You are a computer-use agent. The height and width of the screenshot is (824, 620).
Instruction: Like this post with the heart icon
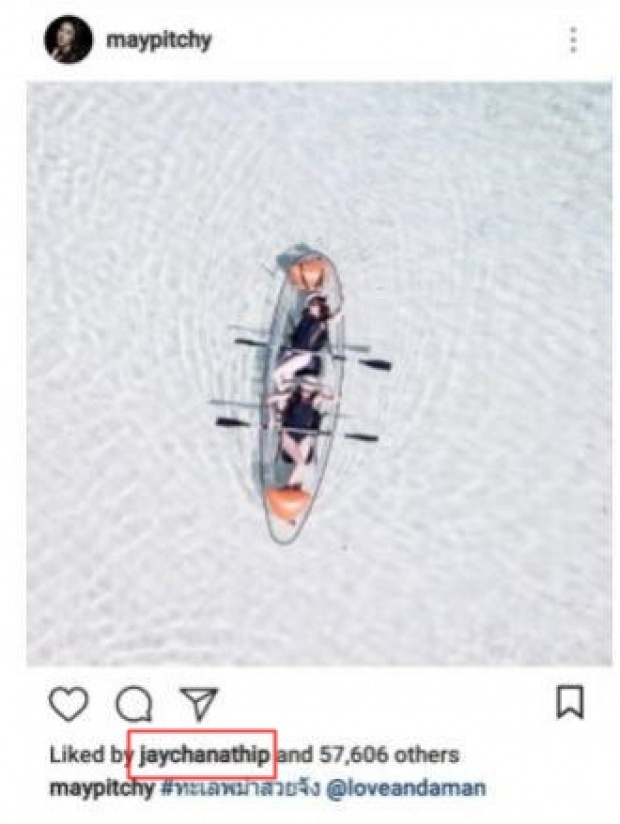tap(68, 704)
